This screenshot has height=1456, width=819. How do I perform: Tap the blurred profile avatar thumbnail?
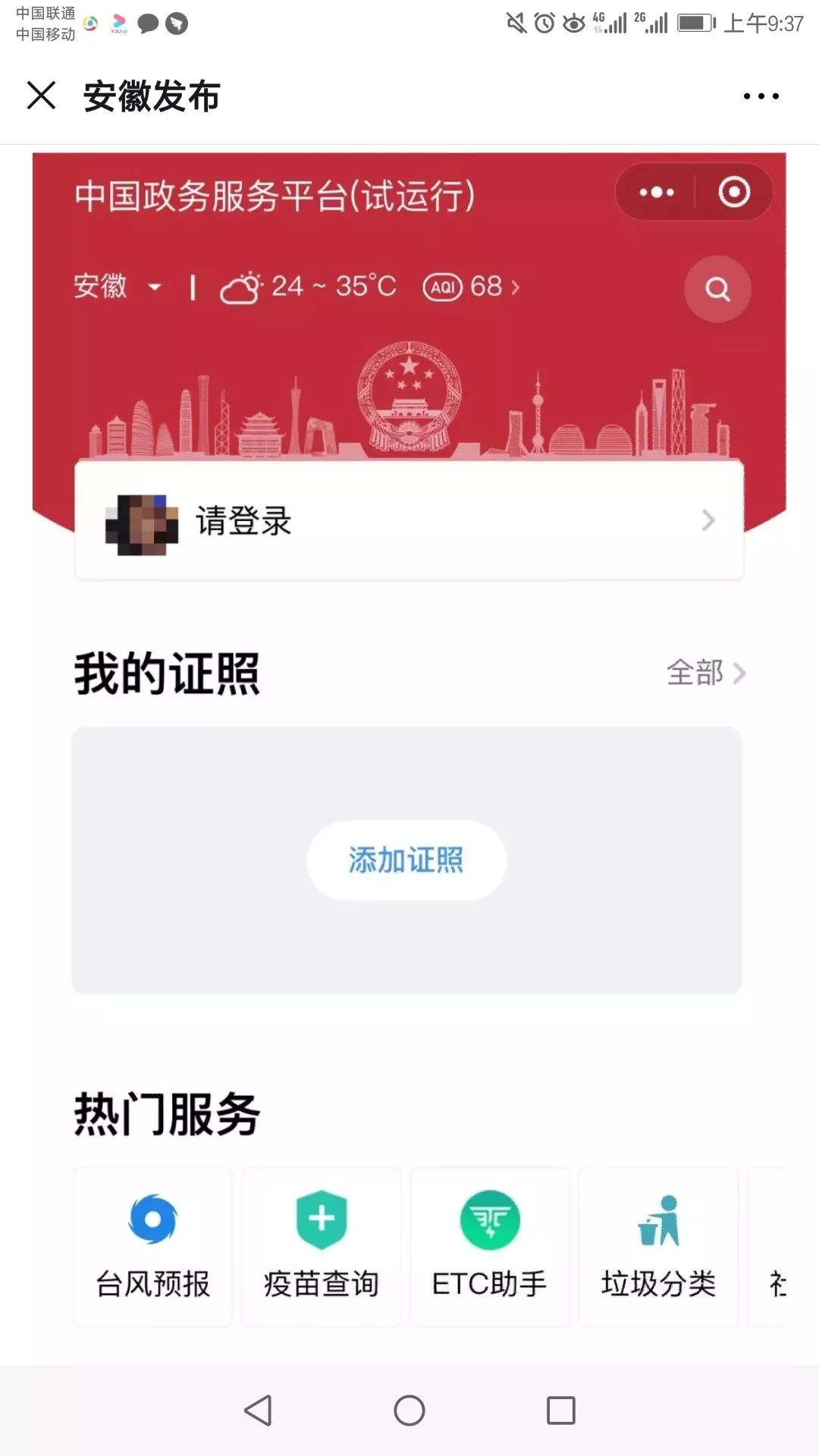(141, 521)
